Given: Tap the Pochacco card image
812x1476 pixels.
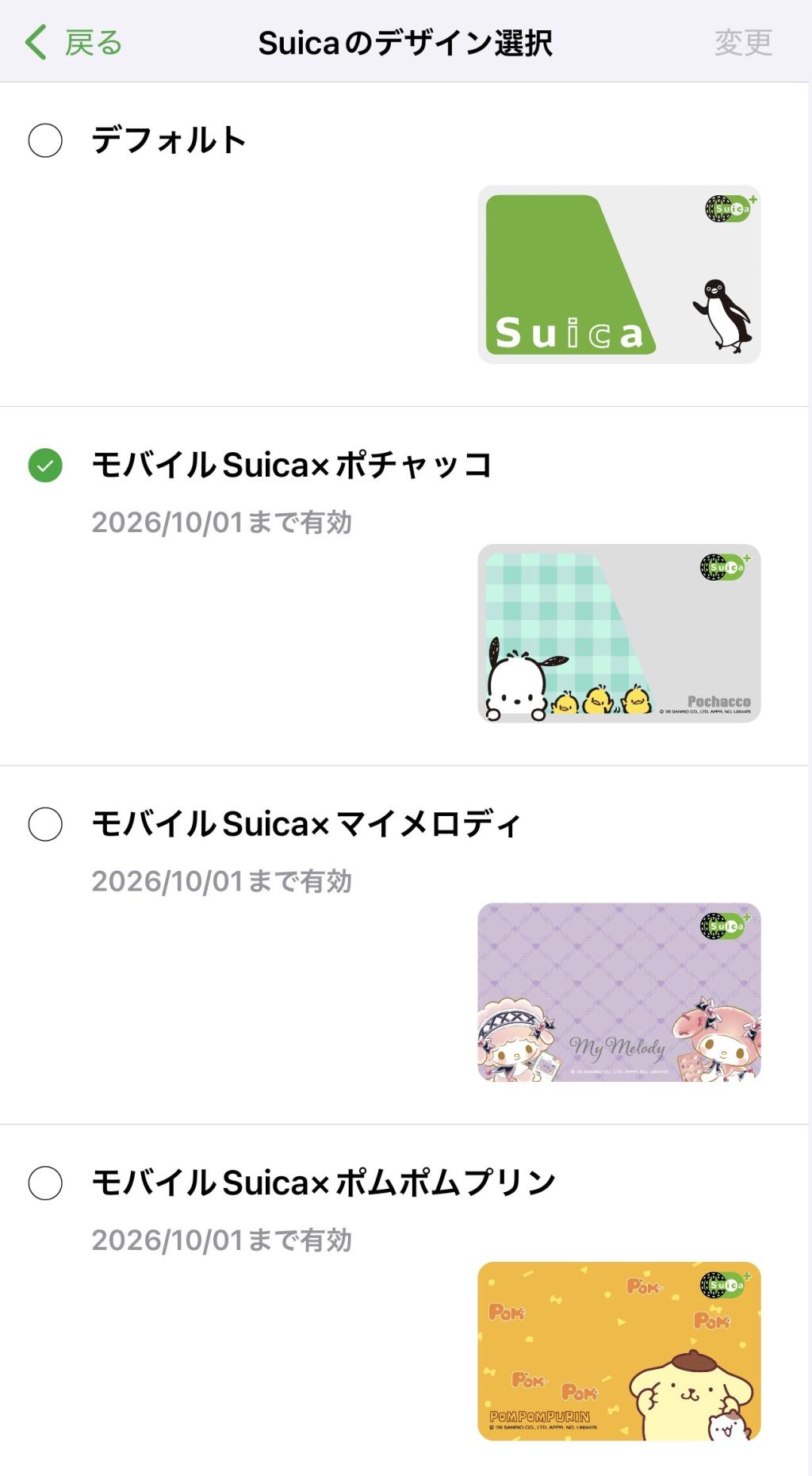Looking at the screenshot, I should [619, 633].
